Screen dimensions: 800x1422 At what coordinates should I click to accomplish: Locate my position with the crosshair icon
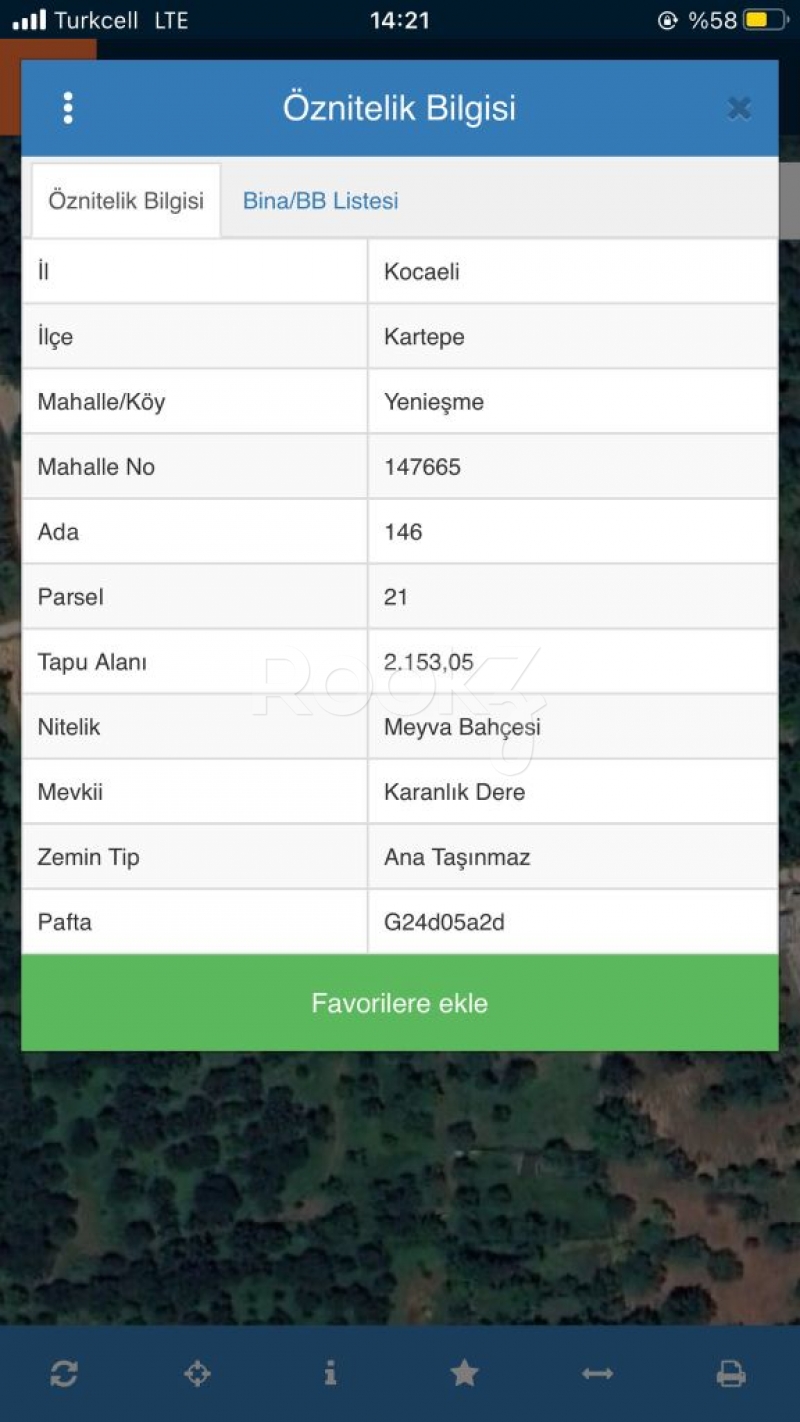[x=197, y=1374]
